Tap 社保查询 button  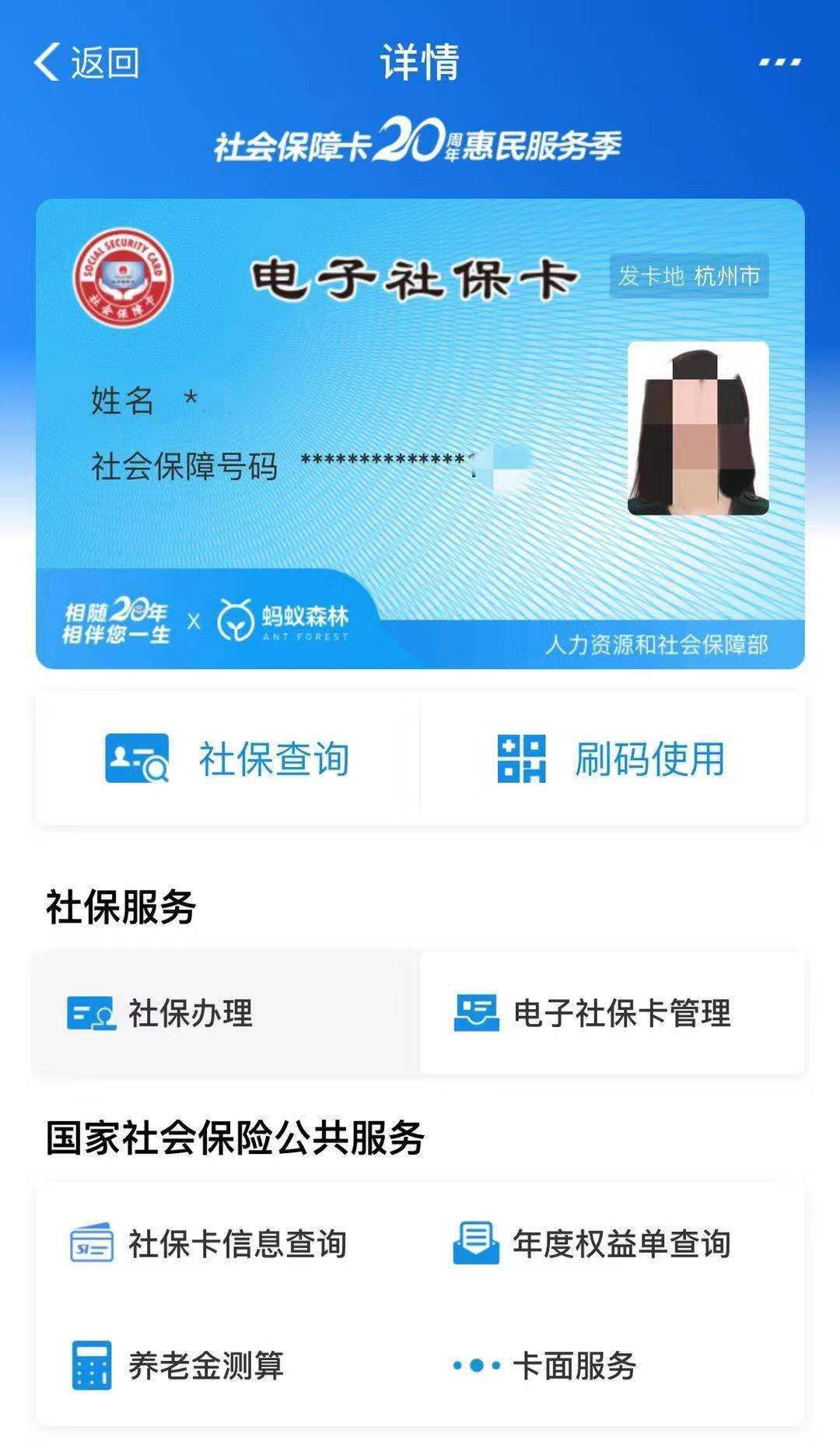[x=228, y=759]
